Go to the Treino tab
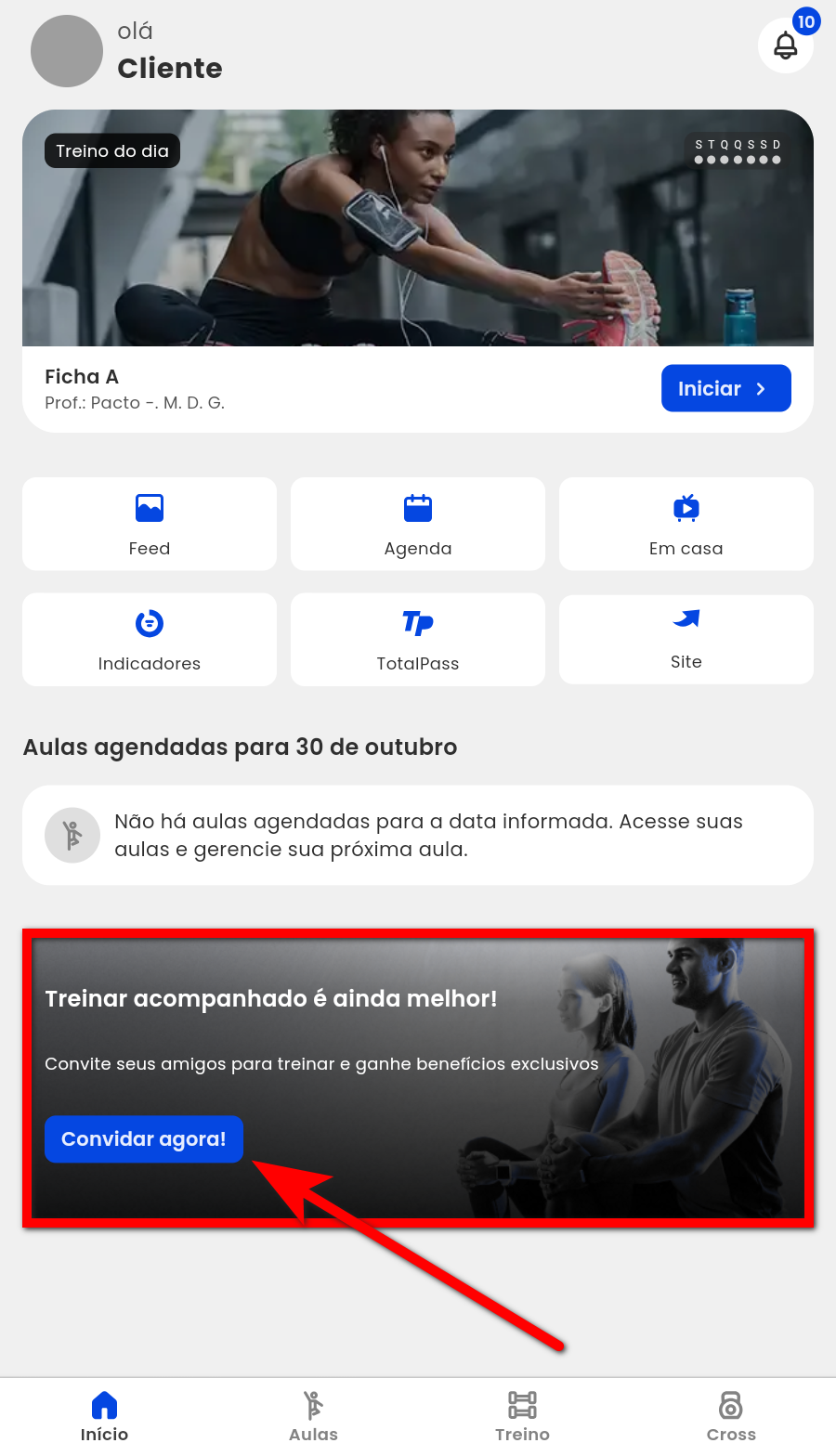The width and height of the screenshot is (836, 1456). pos(522,1416)
